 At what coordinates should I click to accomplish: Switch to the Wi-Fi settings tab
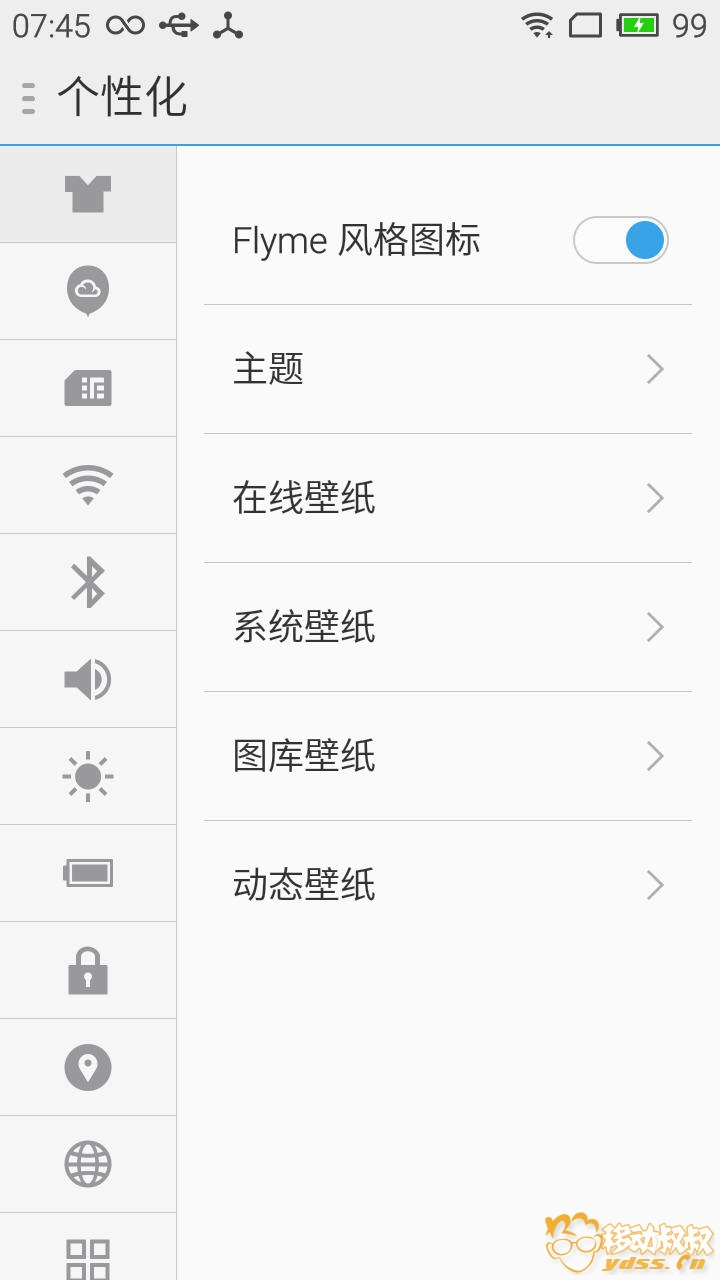[x=88, y=485]
